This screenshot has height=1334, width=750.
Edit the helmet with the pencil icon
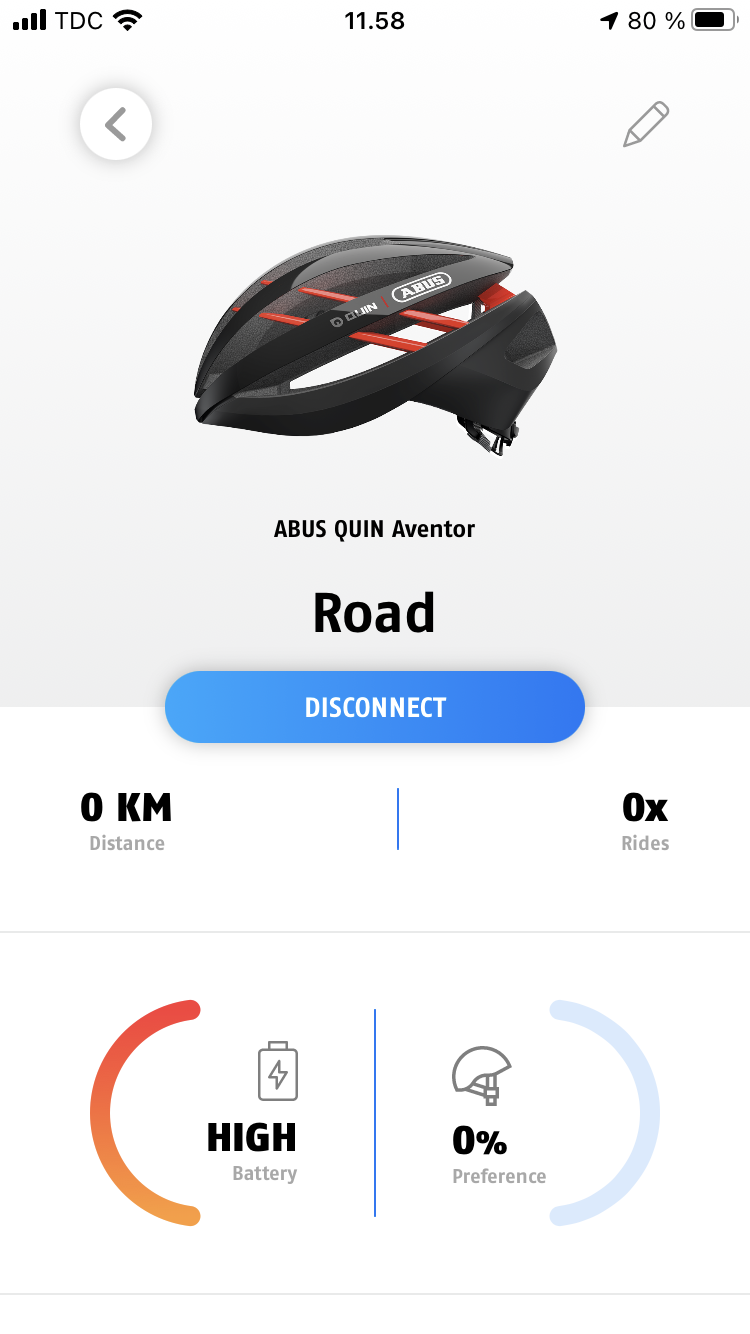point(646,125)
